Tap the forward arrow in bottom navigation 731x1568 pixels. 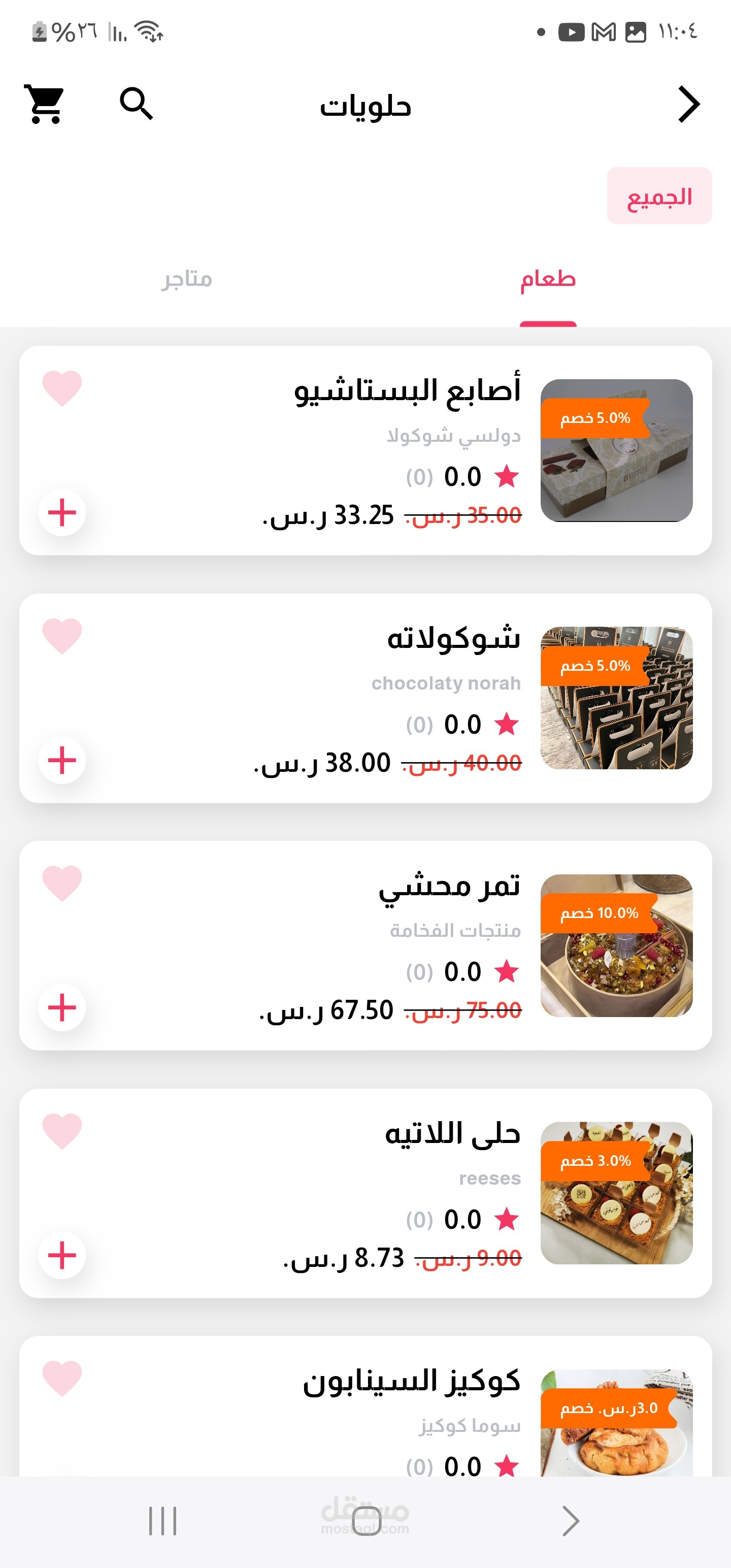click(569, 1520)
